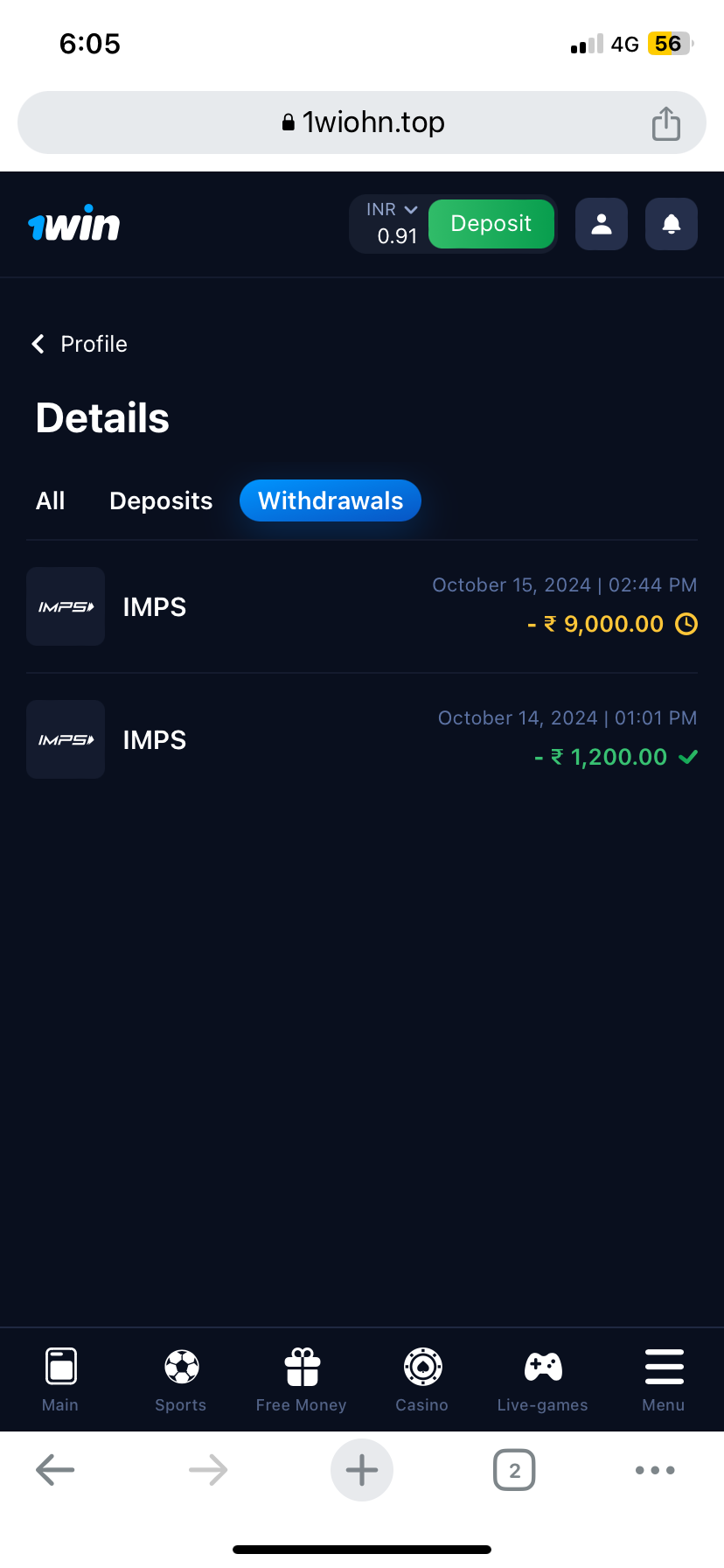
Task: Expand the INR currency dropdown
Action: (x=391, y=210)
